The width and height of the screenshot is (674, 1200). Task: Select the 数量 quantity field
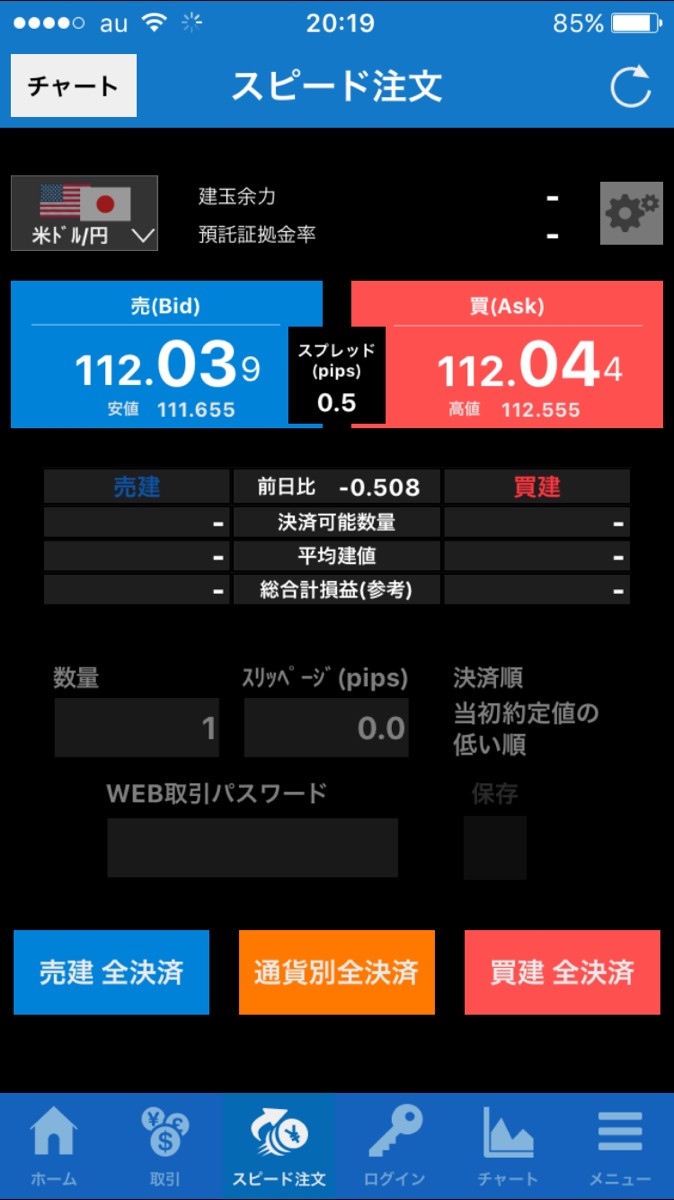[x=137, y=727]
